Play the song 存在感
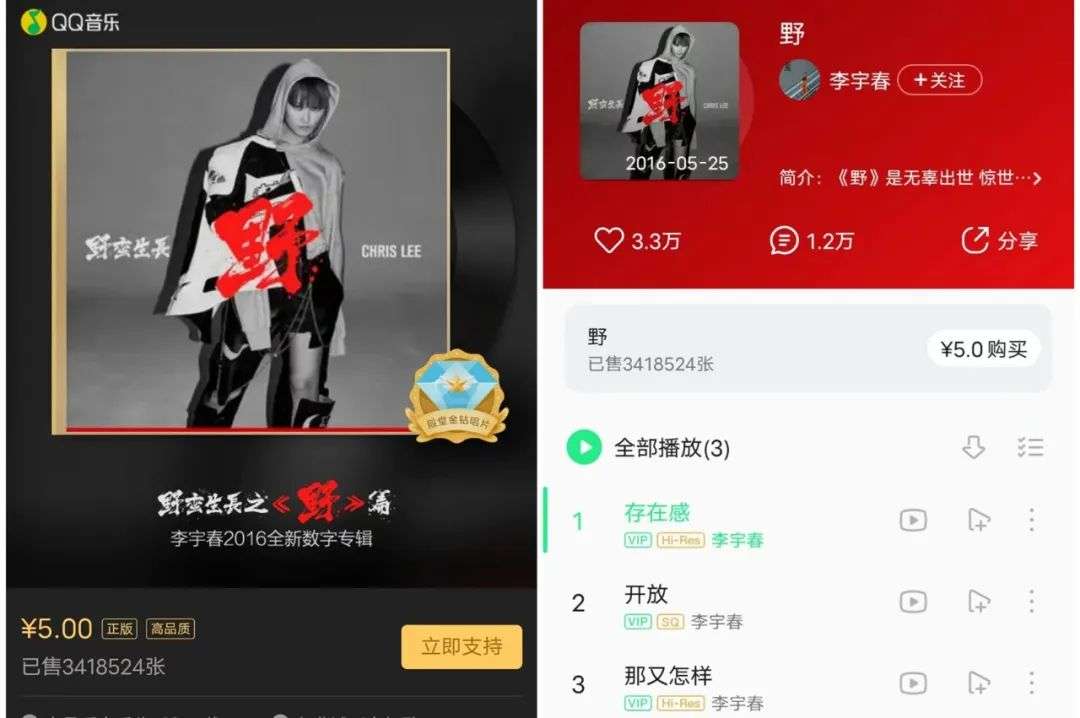1080x718 pixels. point(656,513)
